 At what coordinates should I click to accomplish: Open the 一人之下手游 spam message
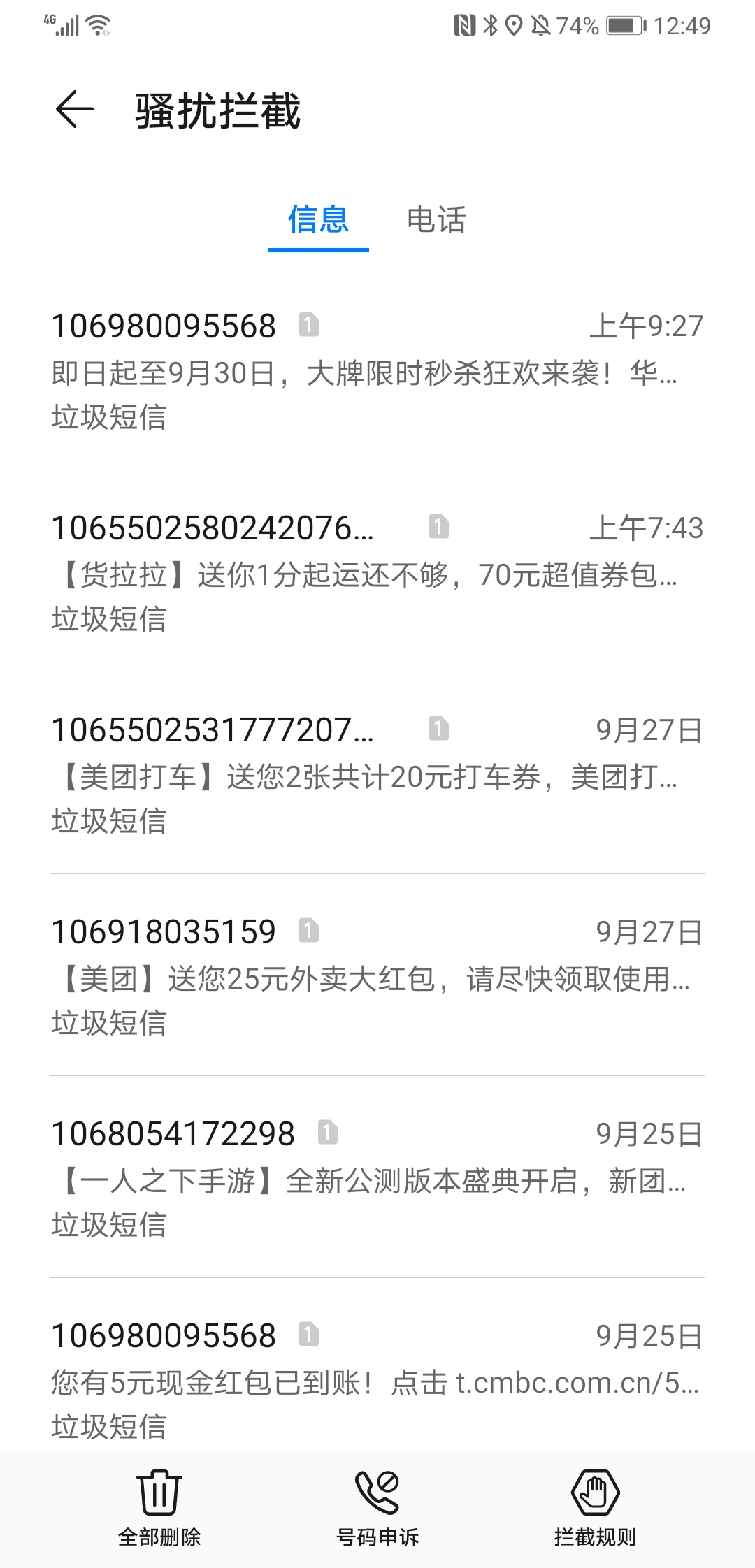click(x=371, y=1182)
